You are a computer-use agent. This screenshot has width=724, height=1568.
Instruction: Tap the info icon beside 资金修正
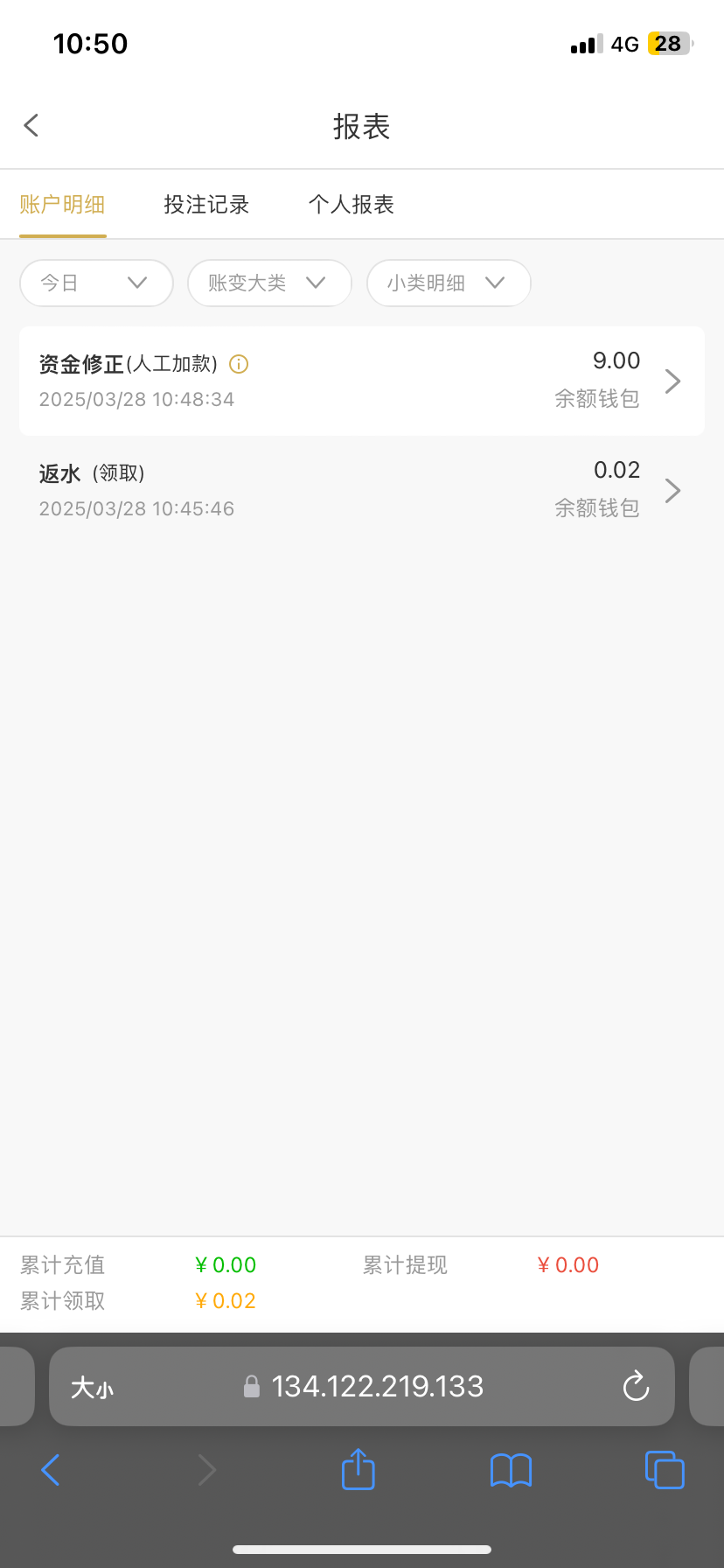[239, 364]
